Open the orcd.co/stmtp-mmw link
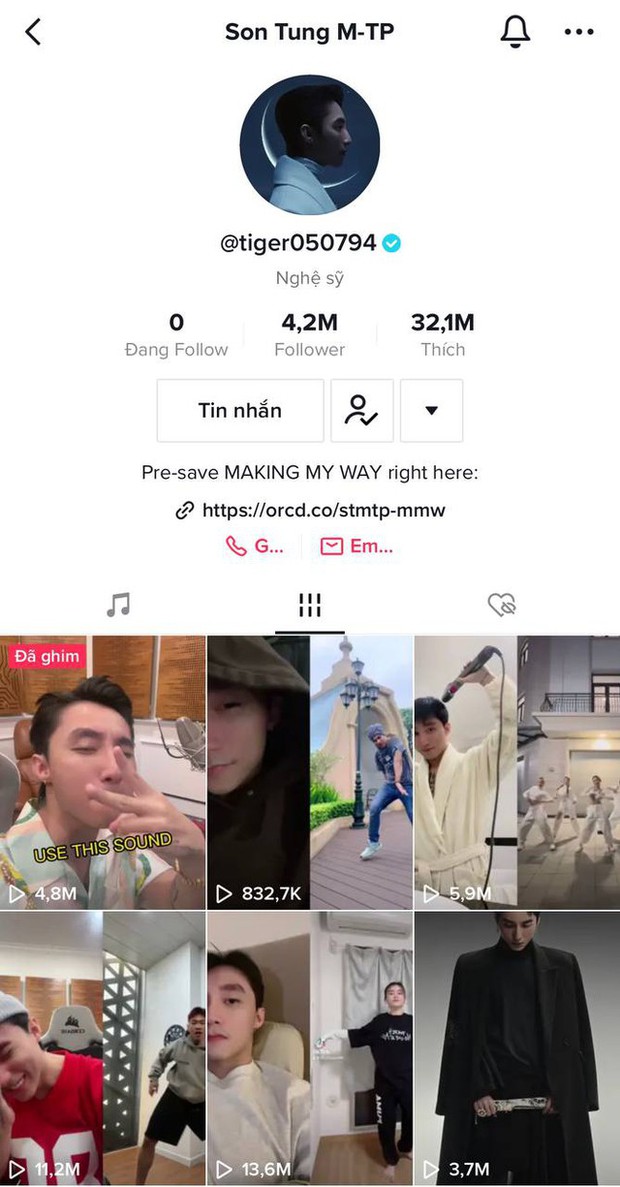 pos(322,510)
